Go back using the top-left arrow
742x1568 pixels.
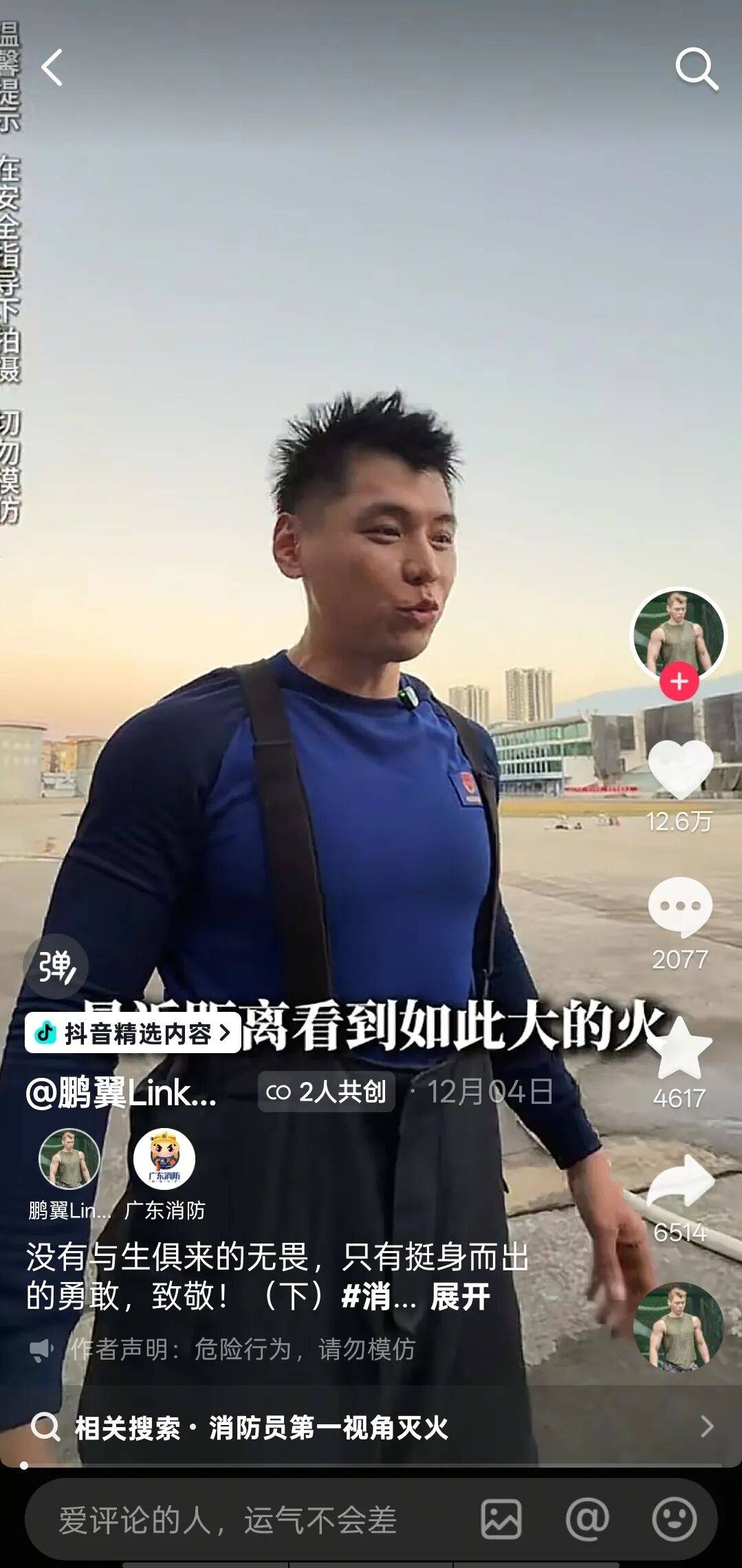point(52,68)
